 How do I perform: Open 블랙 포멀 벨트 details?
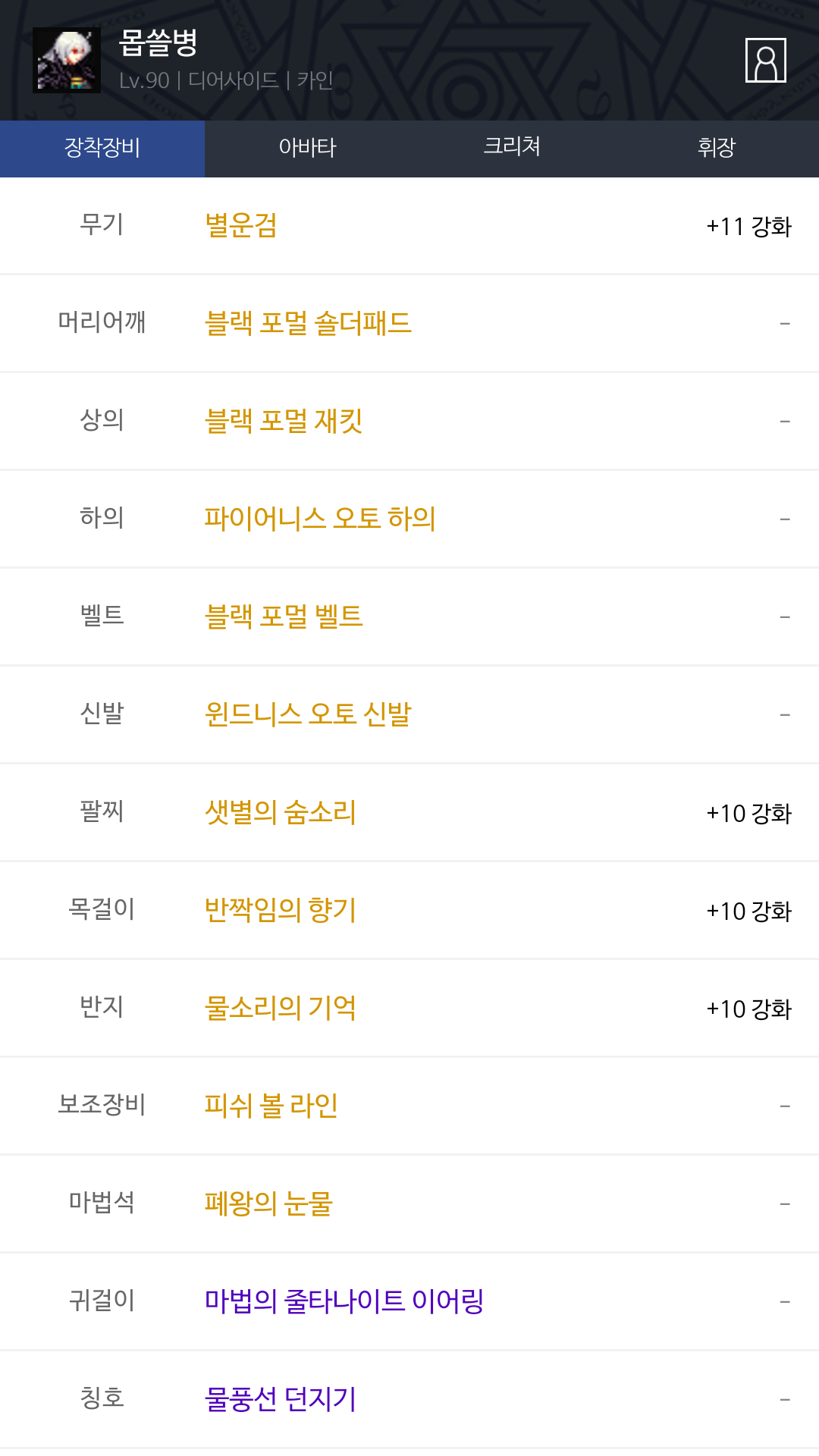tap(284, 617)
